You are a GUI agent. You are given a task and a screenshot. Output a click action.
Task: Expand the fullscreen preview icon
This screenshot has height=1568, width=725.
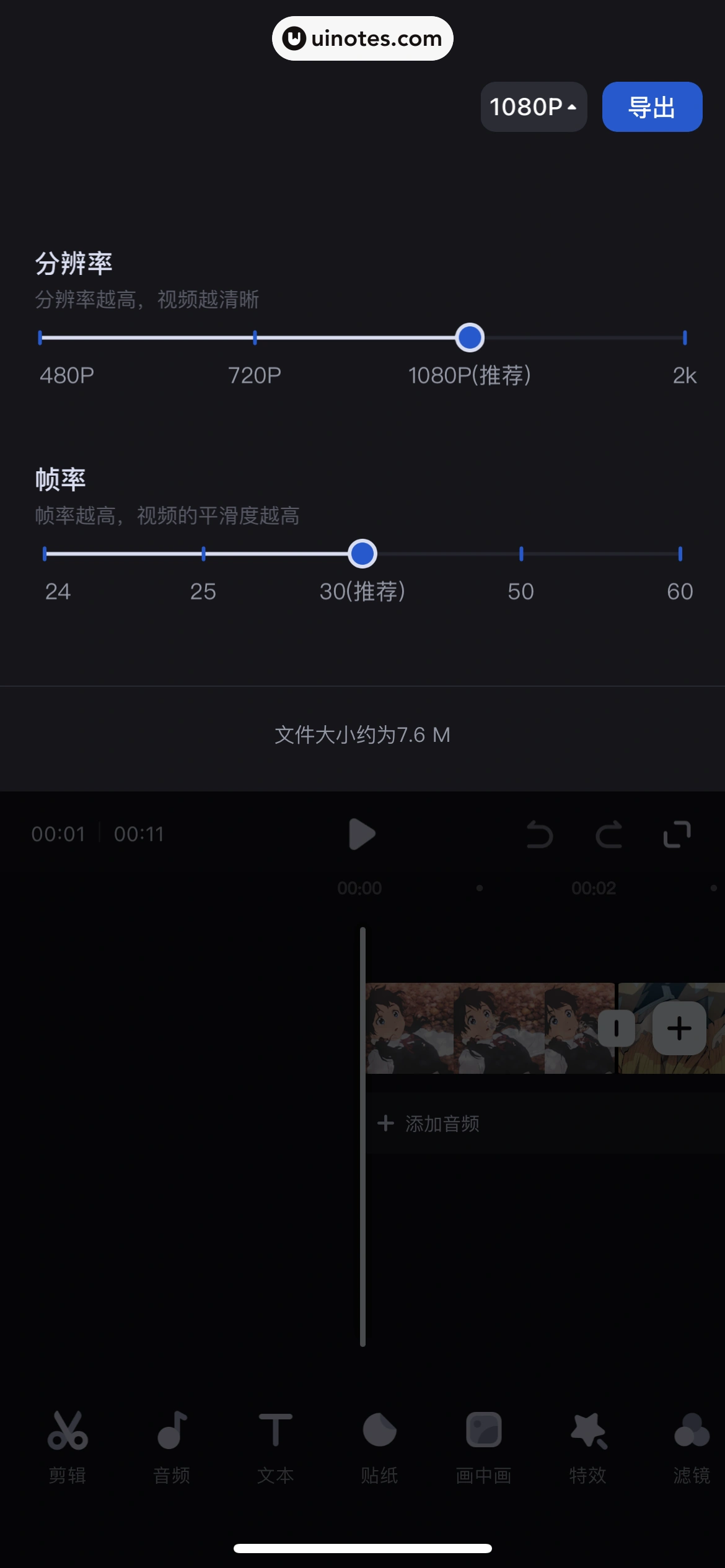677,834
